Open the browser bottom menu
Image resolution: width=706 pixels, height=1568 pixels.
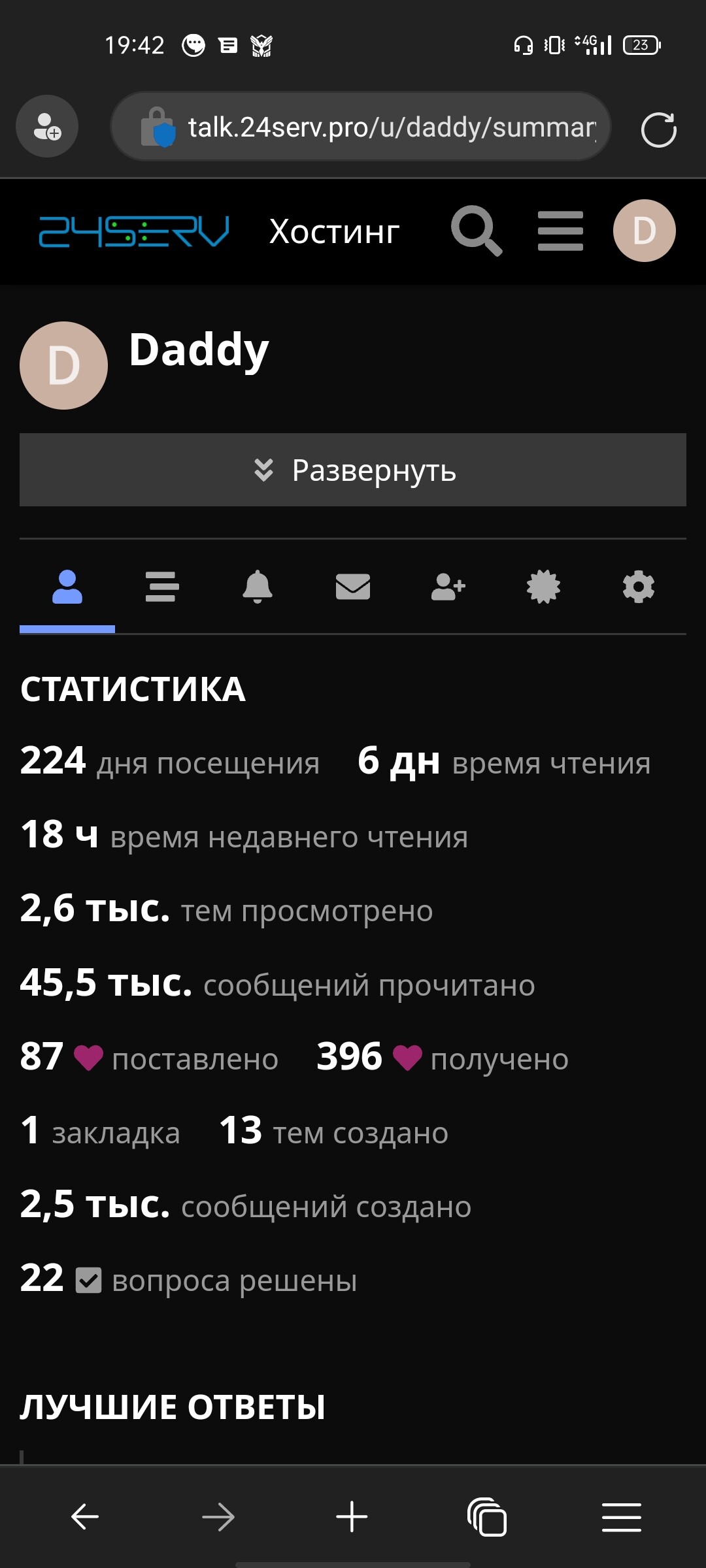click(x=622, y=1516)
